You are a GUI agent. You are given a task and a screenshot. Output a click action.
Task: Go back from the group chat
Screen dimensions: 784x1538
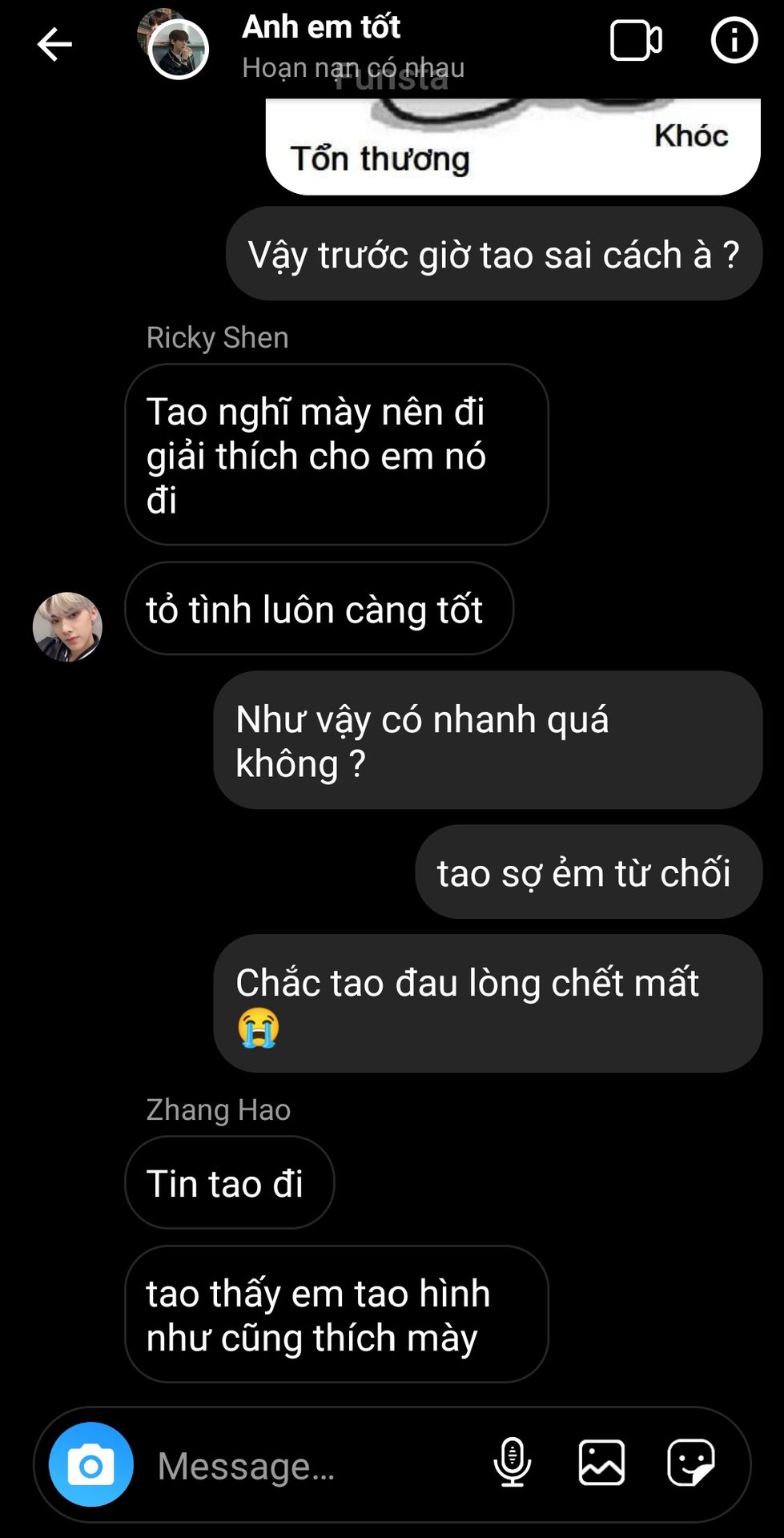tap(54, 44)
